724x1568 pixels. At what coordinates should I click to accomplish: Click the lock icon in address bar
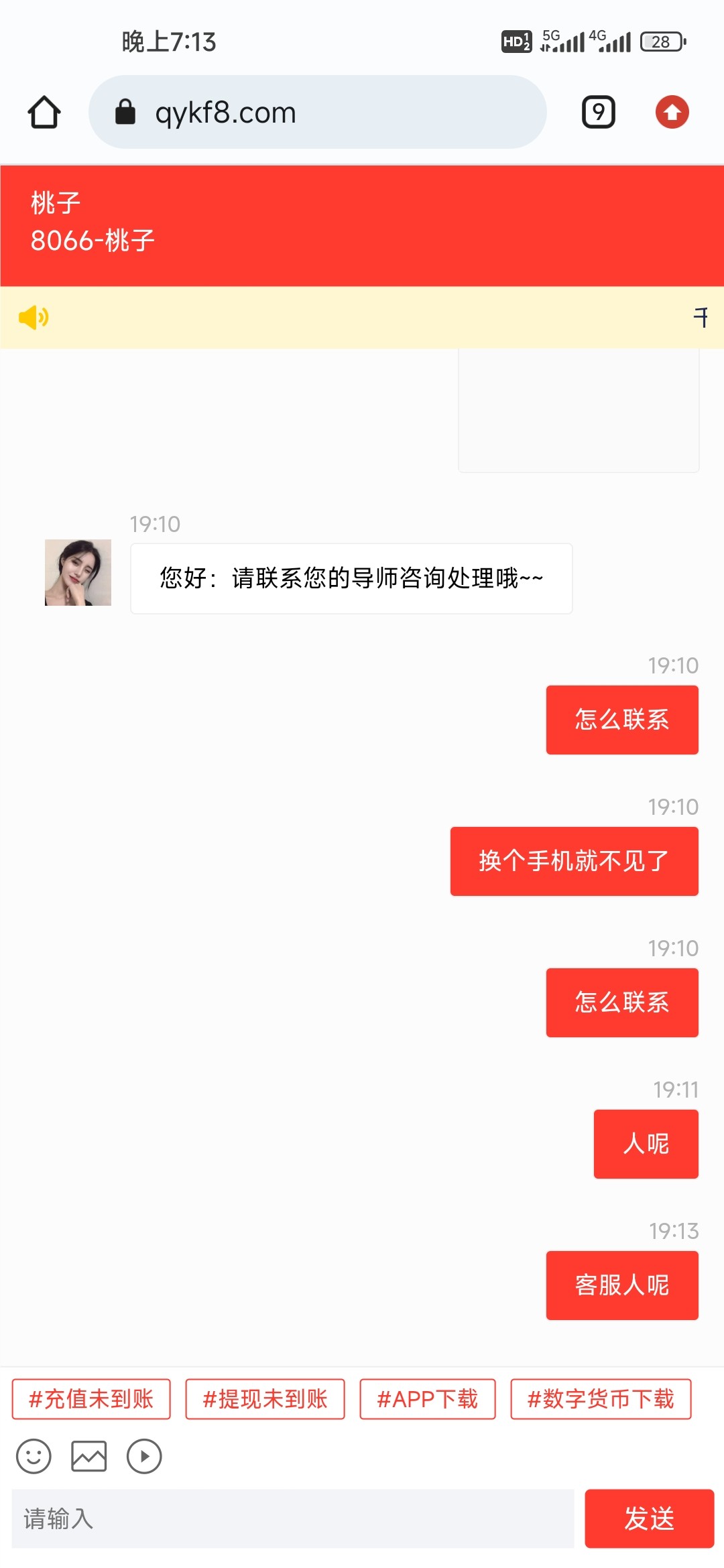(125, 112)
